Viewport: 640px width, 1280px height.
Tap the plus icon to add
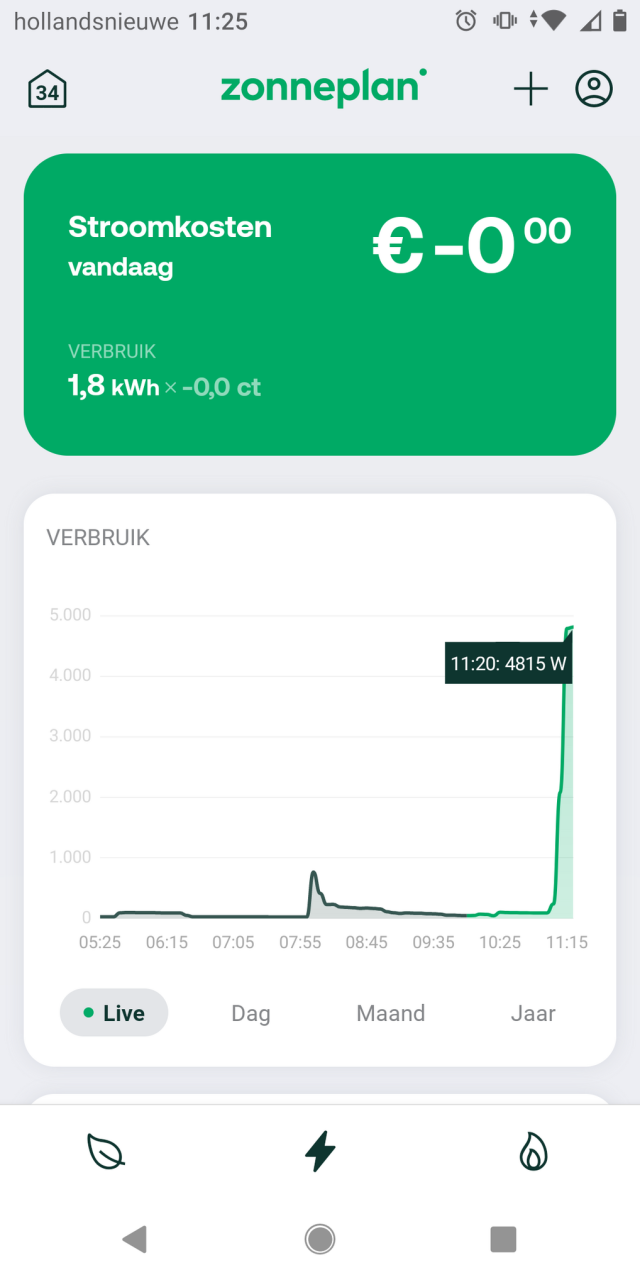531,90
